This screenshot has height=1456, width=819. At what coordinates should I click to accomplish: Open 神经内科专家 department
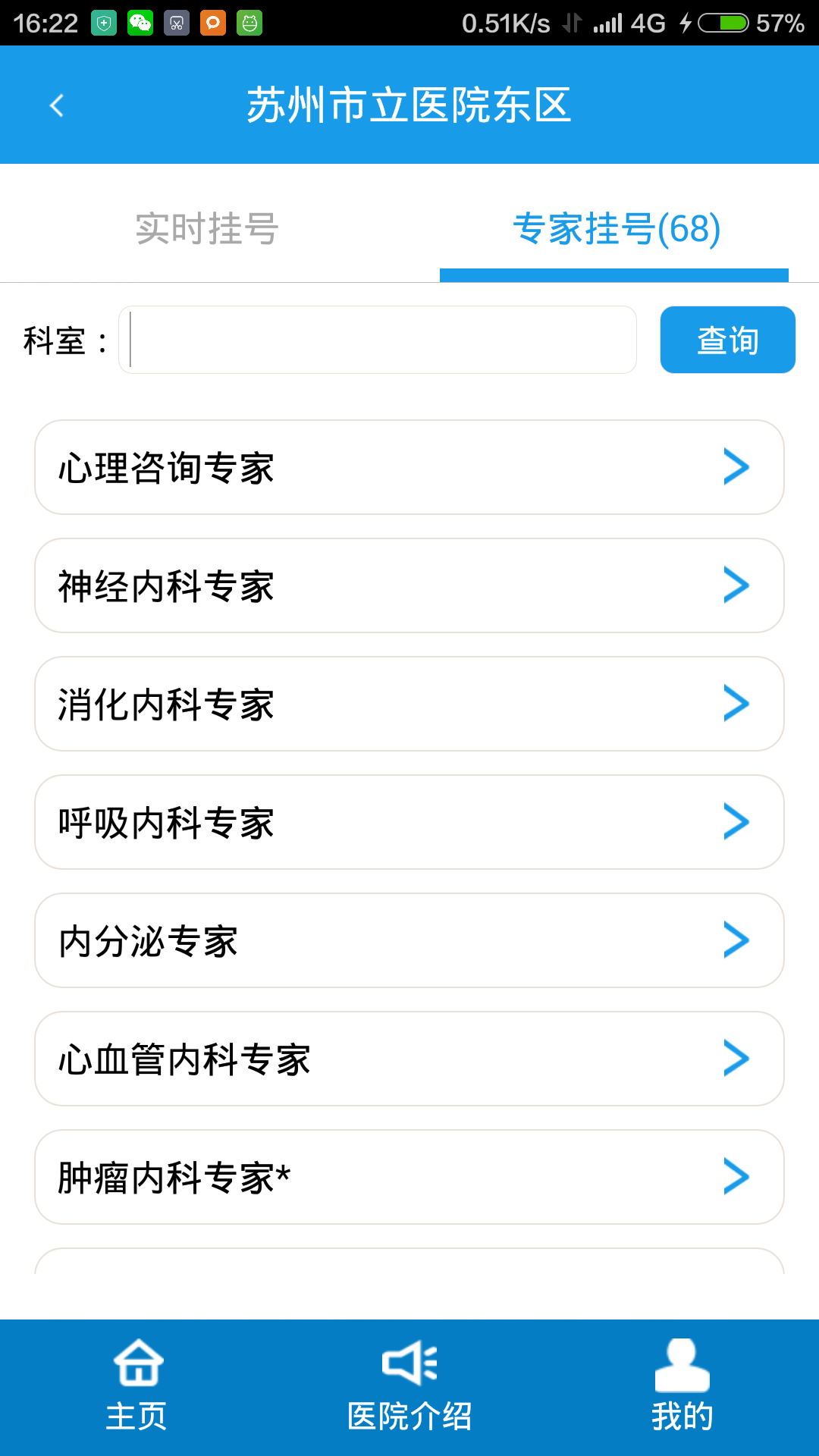409,585
